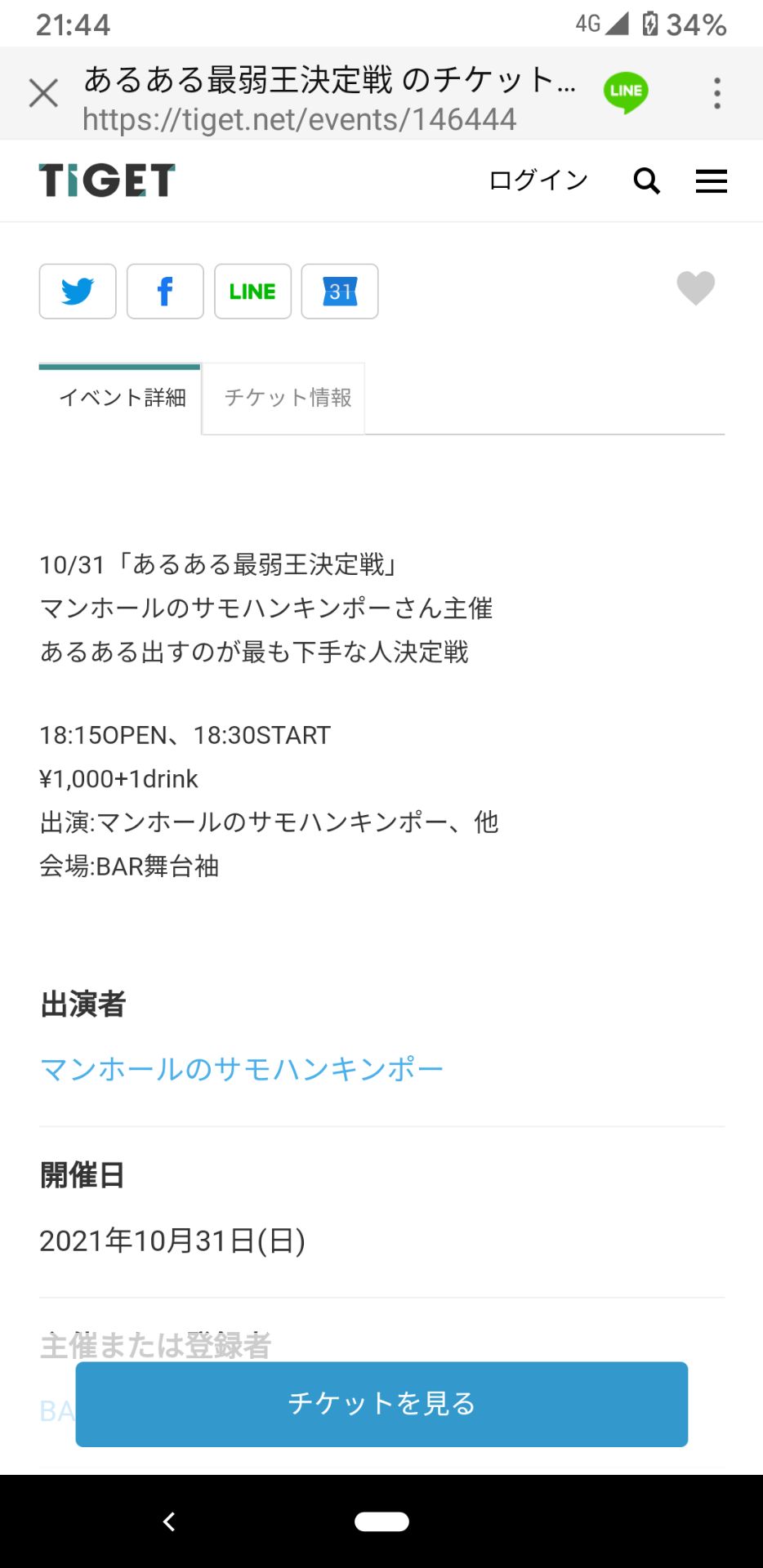The image size is (763, 1568).
Task: Close the in-app browser with the X
Action: (43, 92)
